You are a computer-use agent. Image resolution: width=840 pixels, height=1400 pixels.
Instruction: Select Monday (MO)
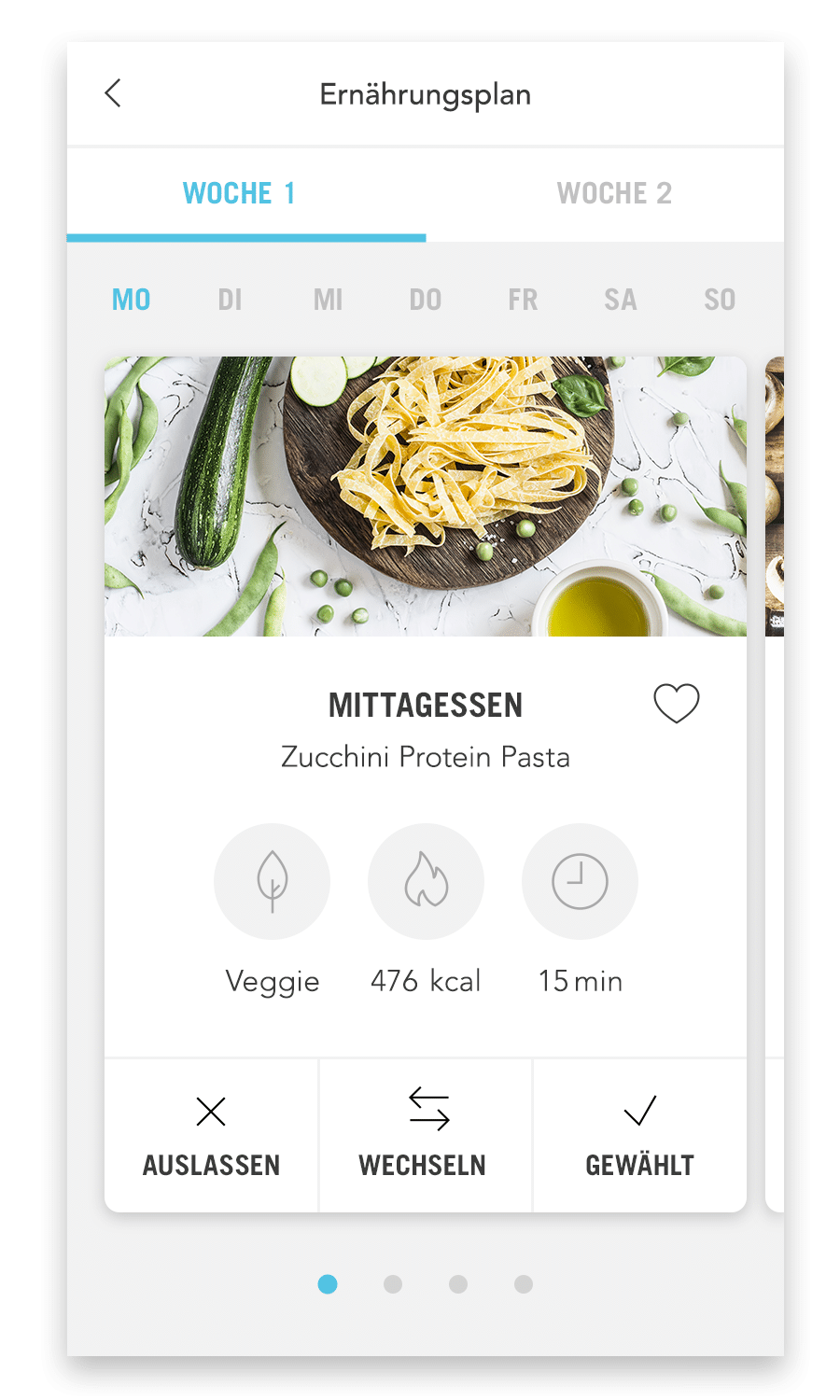click(x=131, y=300)
